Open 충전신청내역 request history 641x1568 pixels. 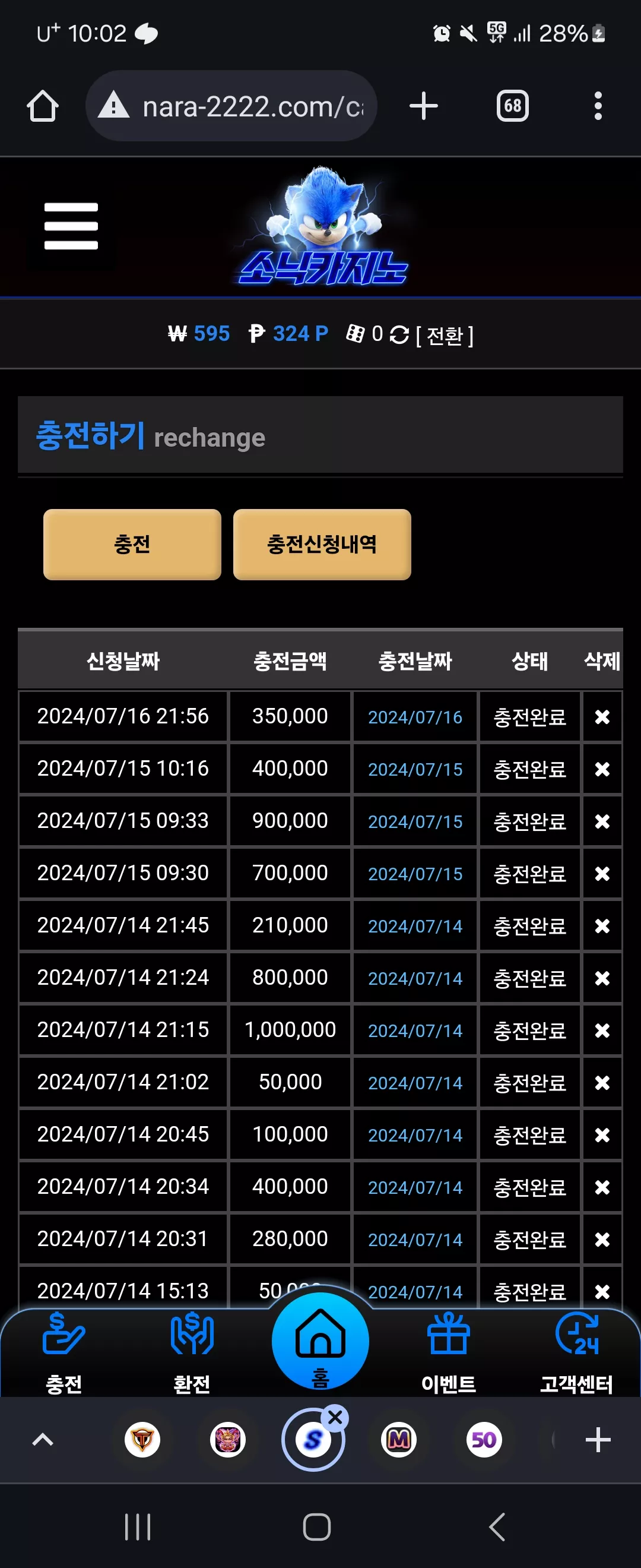[x=322, y=544]
